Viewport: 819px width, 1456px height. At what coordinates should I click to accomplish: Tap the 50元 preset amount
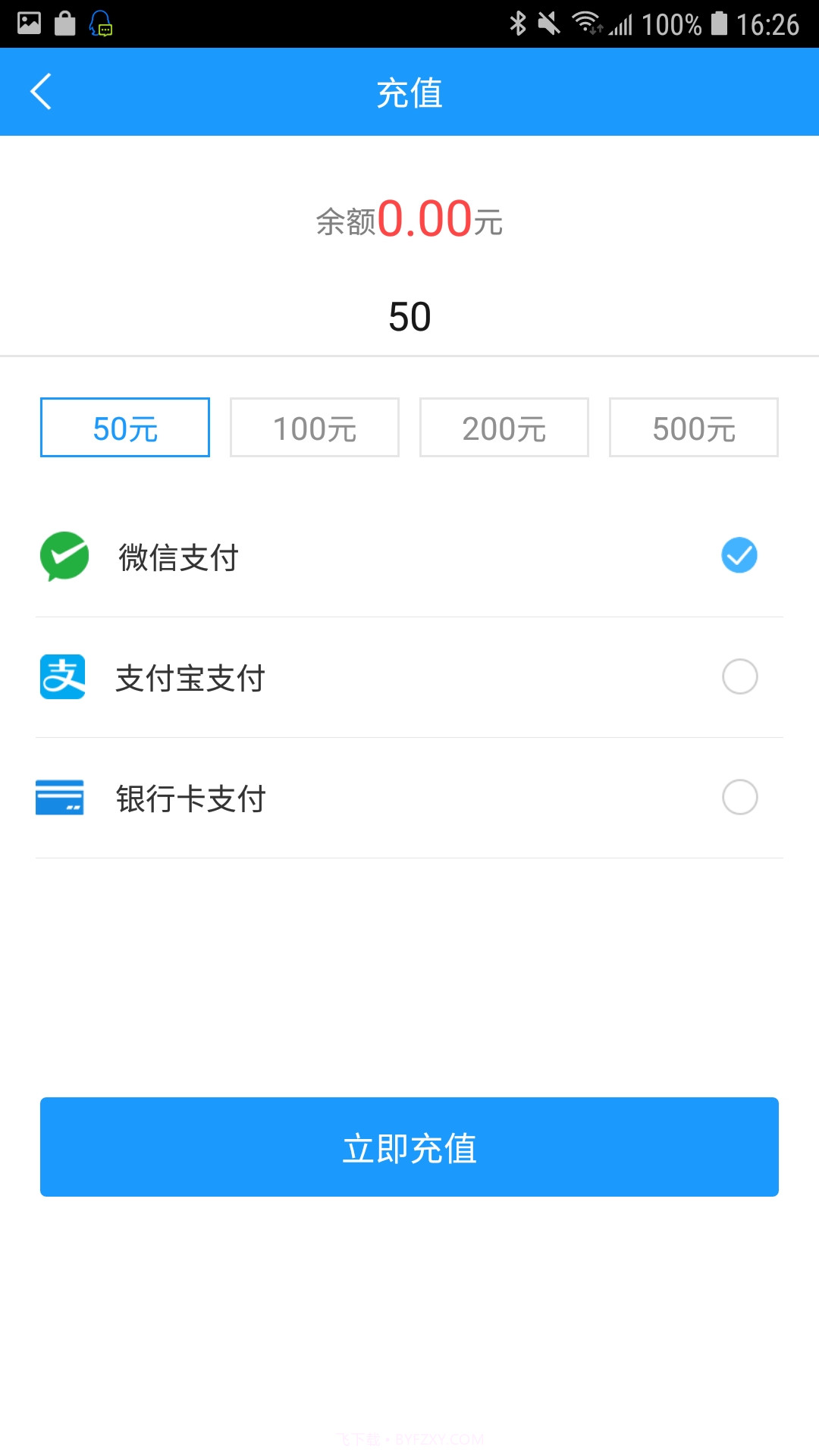(124, 427)
